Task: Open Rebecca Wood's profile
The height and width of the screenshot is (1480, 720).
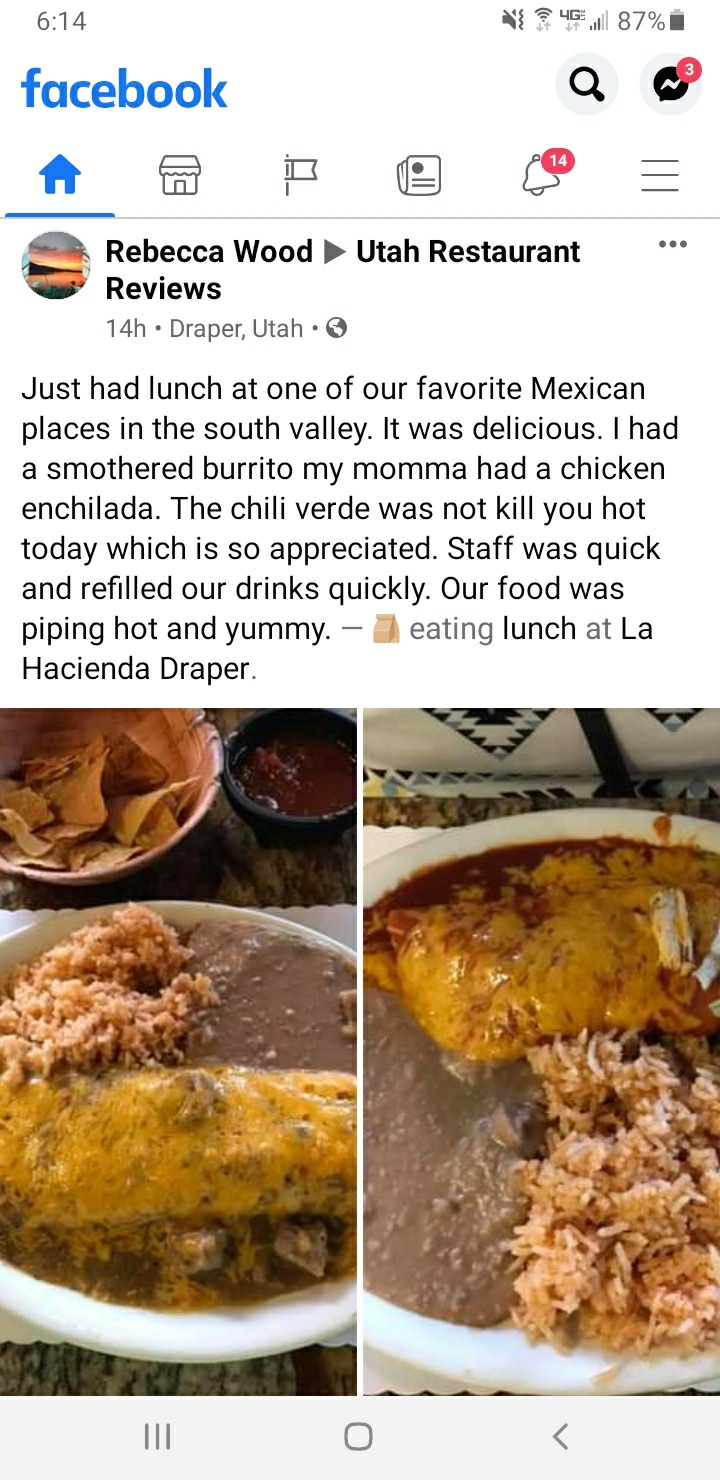Action: click(x=209, y=251)
